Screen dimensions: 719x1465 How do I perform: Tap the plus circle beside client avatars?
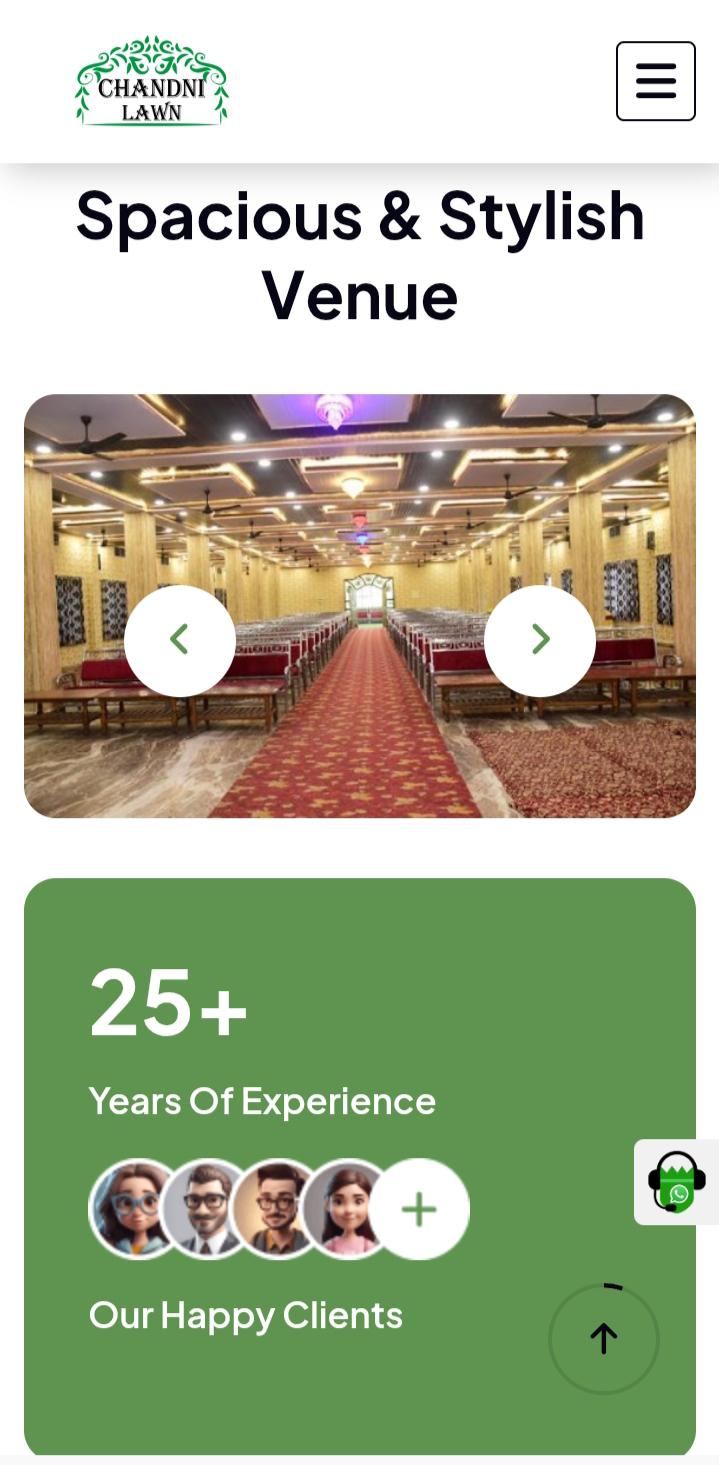[419, 1209]
